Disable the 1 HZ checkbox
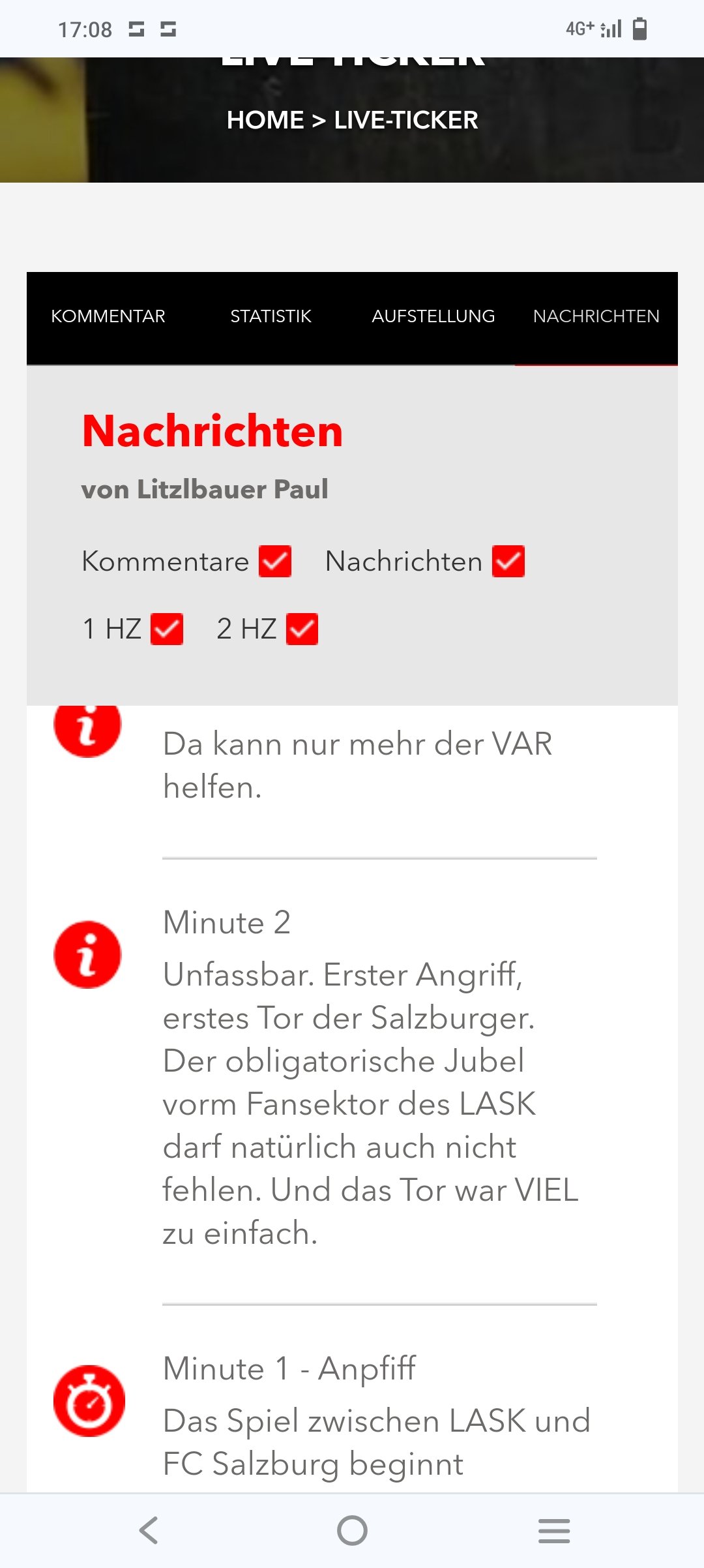The height and width of the screenshot is (1568, 704). 167,629
